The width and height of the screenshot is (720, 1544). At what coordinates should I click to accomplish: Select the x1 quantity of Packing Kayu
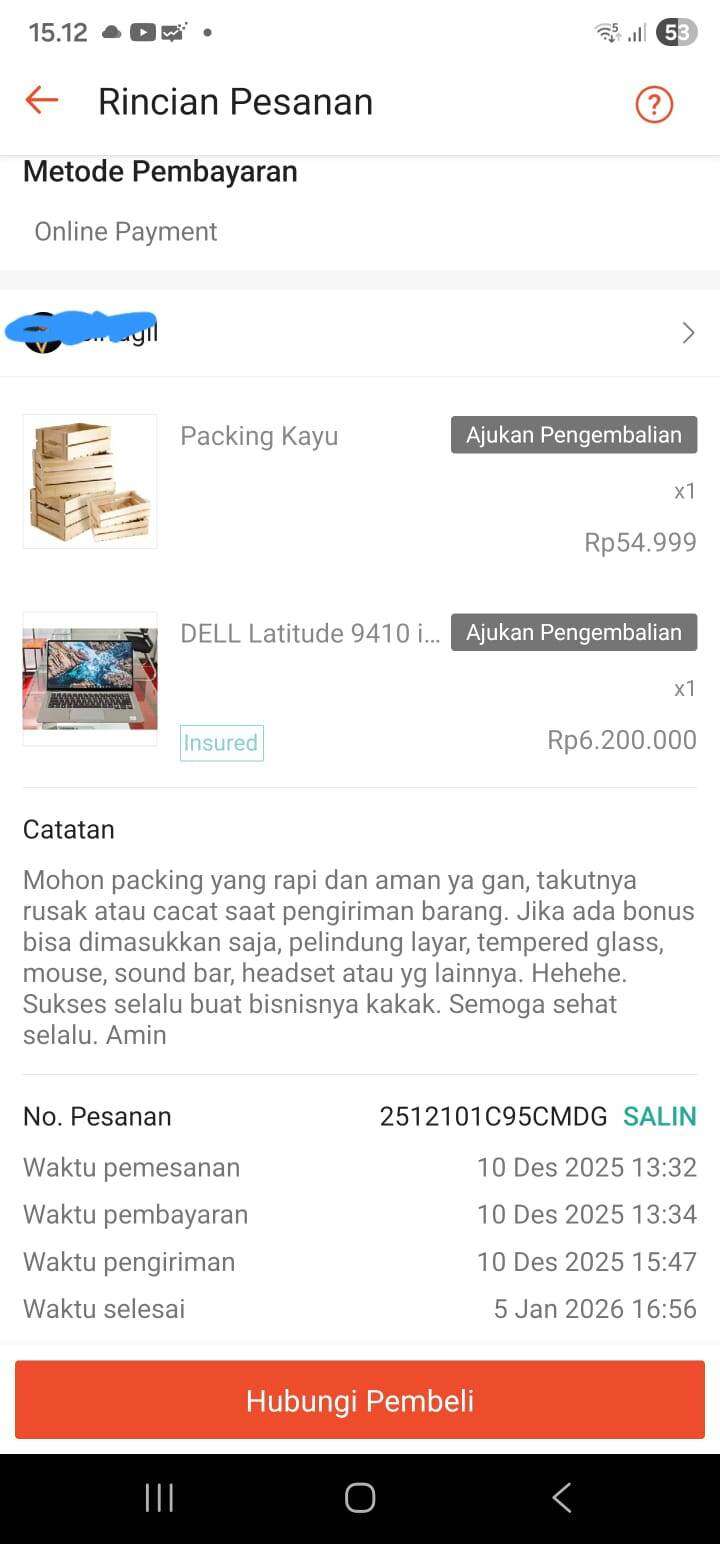coord(685,491)
